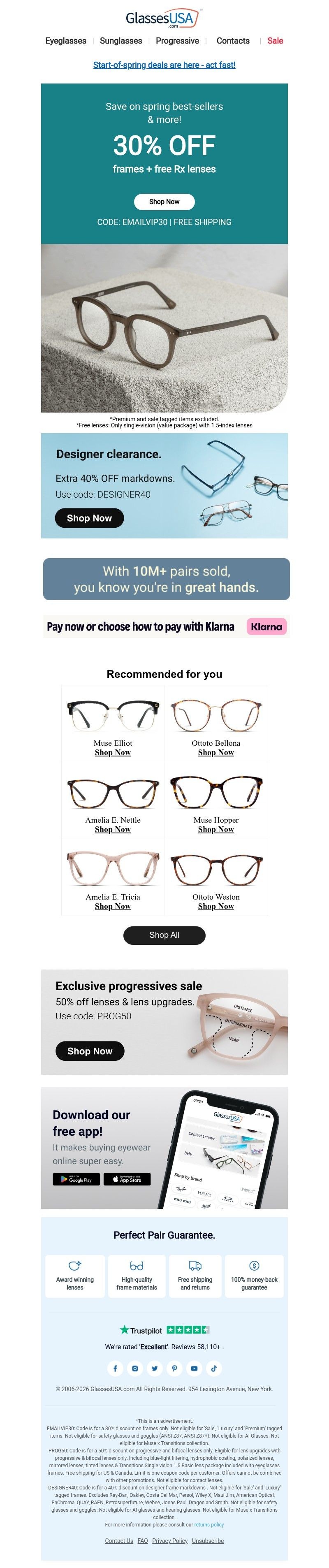
Task: Go to the Sunglasses section
Action: point(120,41)
